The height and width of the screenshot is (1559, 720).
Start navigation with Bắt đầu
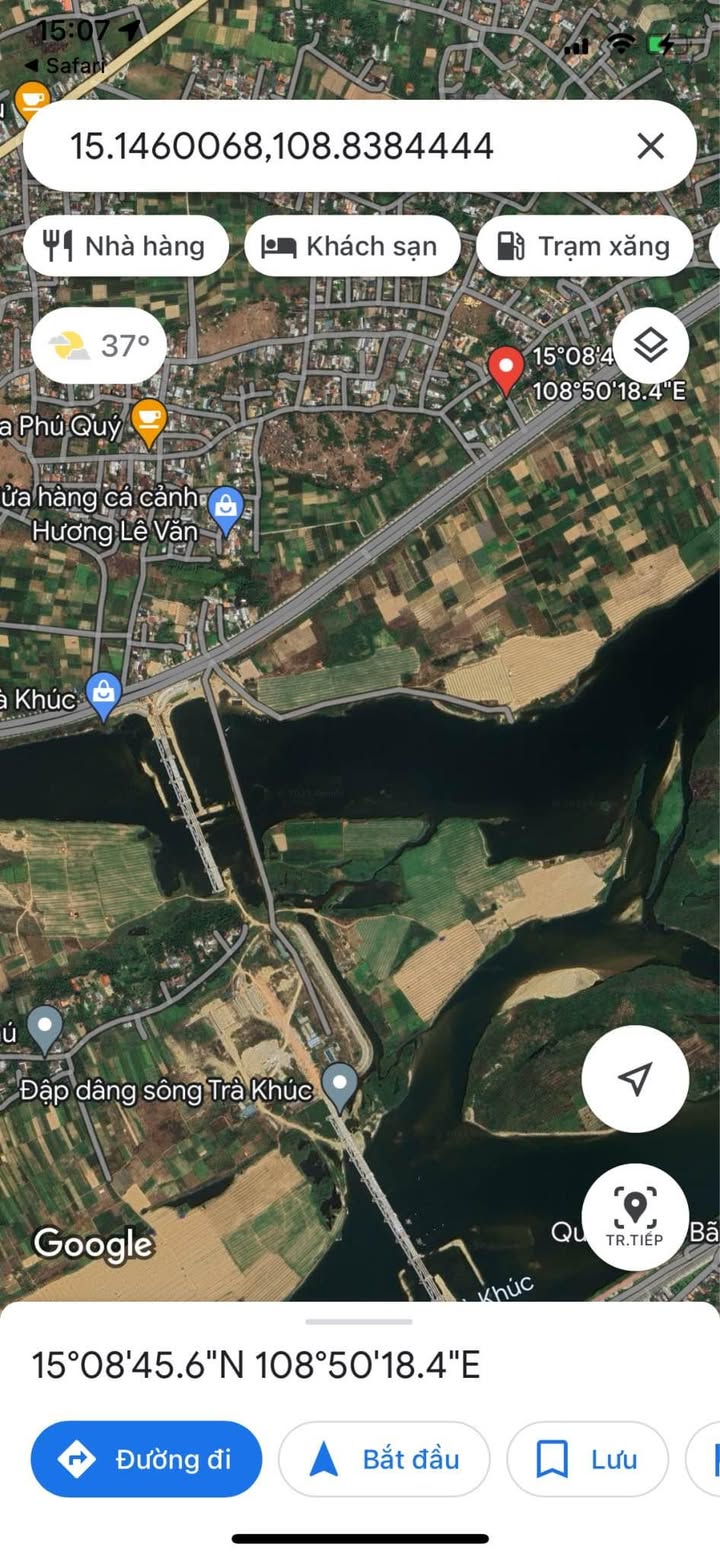coord(384,1459)
